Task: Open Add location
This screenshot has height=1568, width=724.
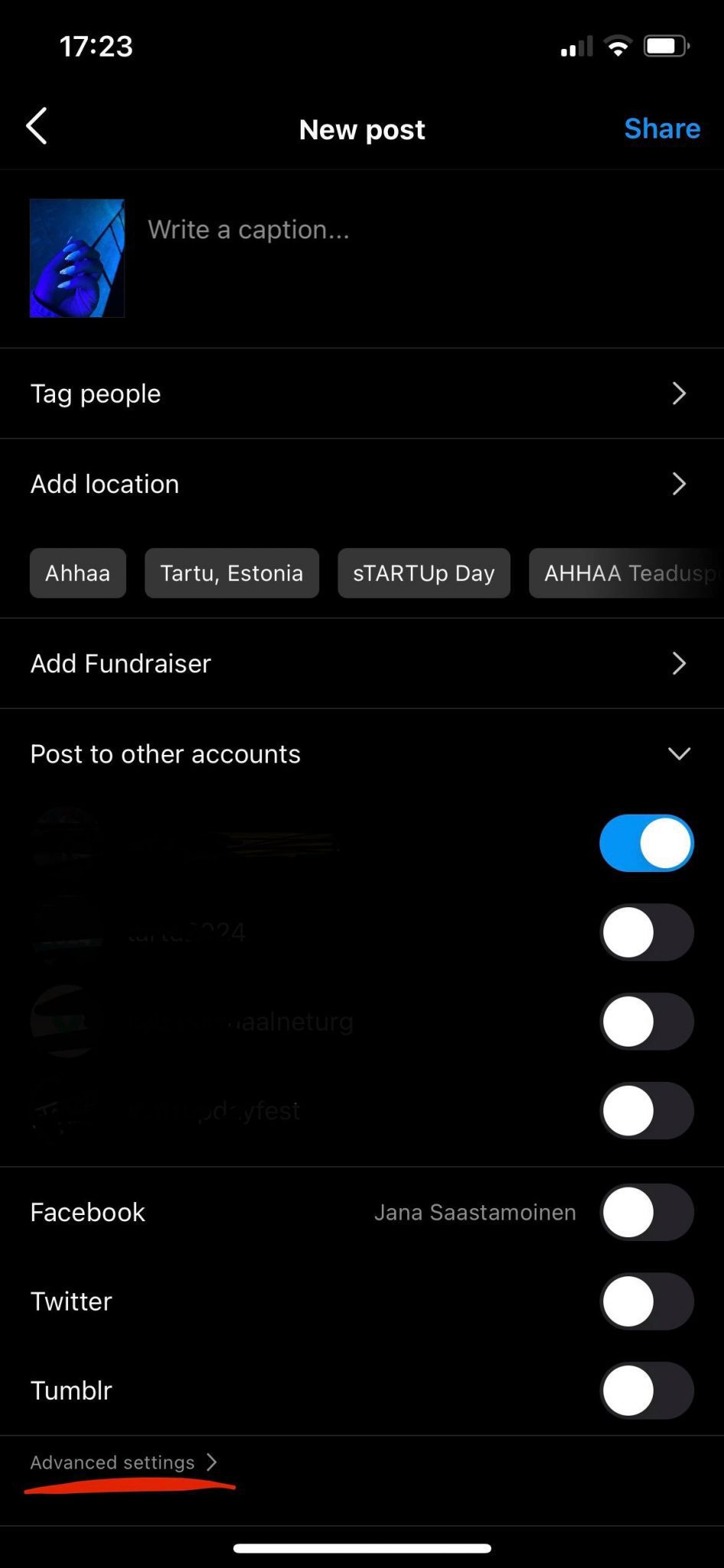Action: (x=361, y=484)
